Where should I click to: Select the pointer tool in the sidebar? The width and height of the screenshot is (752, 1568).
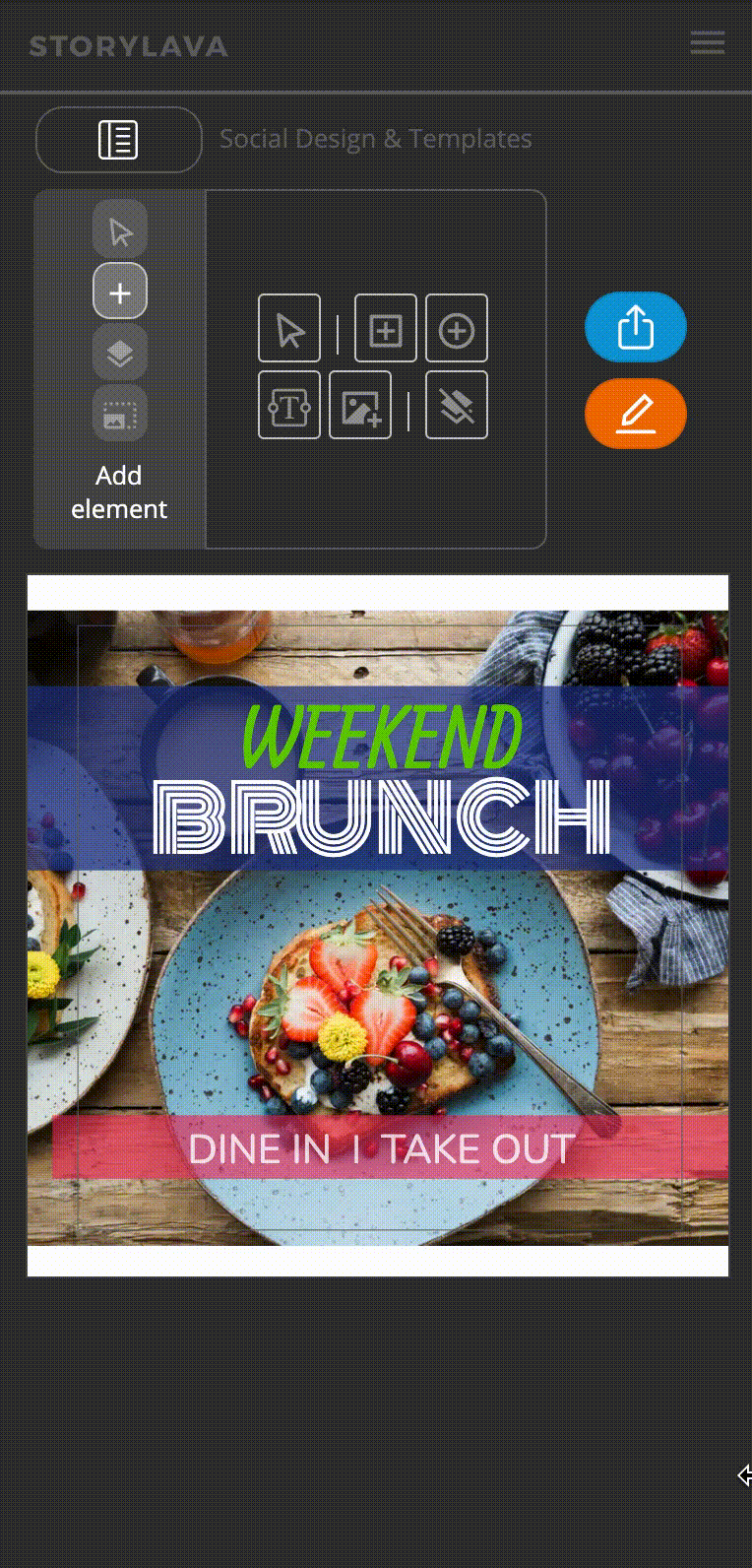point(120,230)
